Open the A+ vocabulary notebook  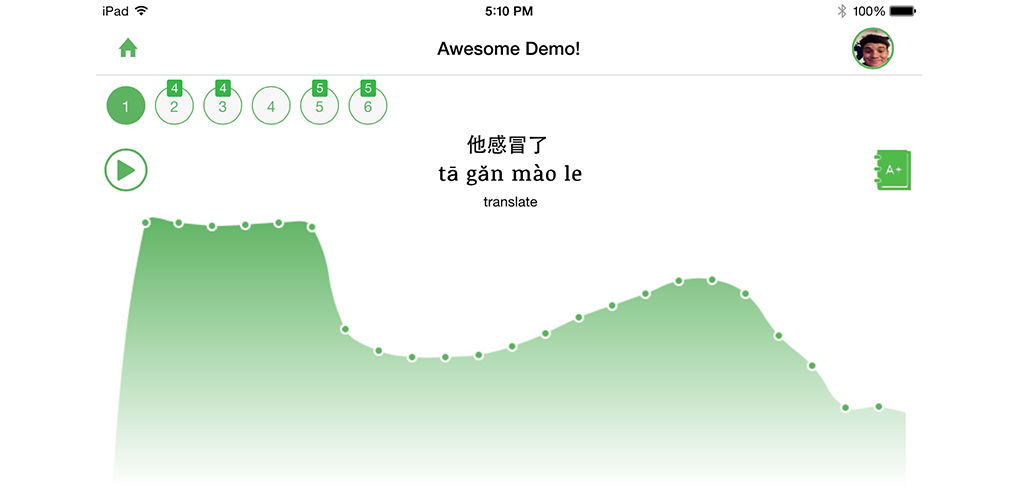(893, 170)
